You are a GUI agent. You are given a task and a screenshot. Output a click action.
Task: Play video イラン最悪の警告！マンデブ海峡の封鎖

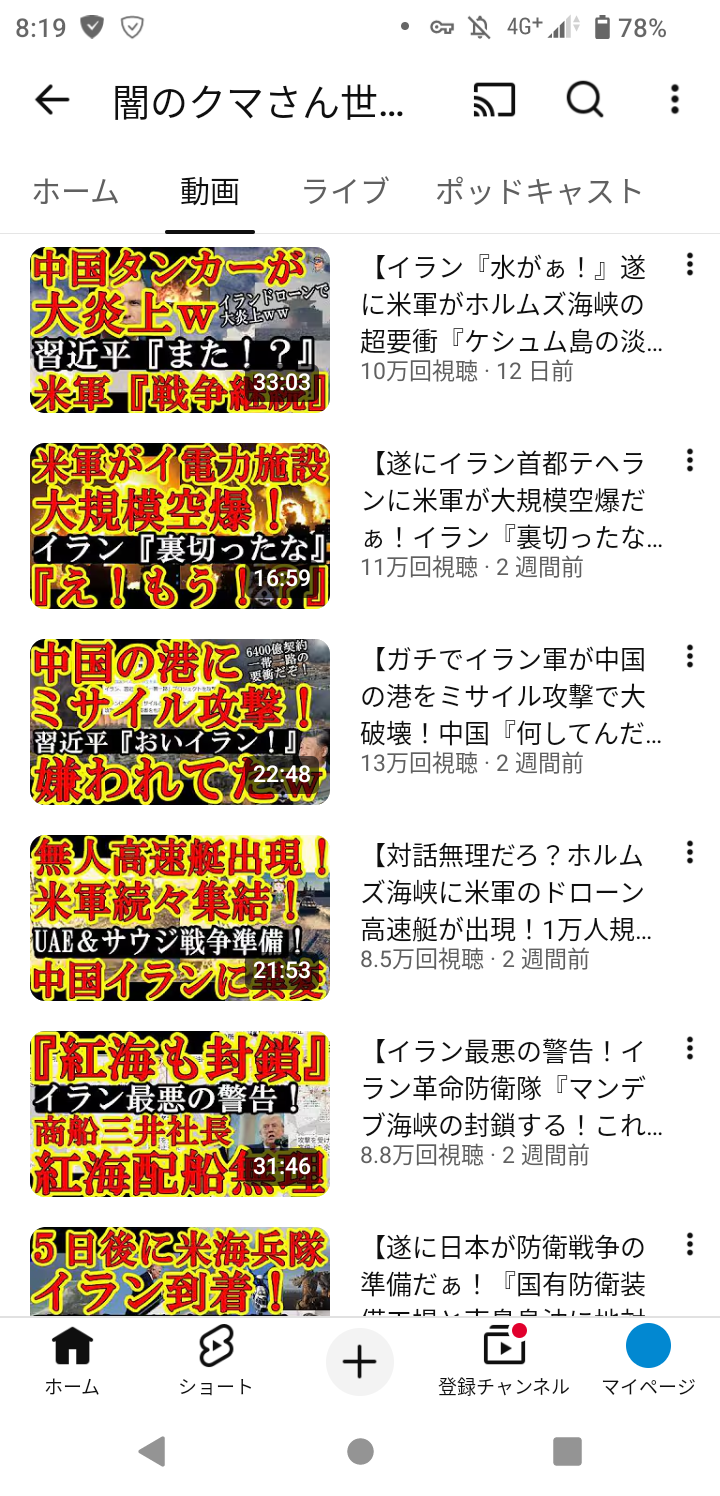pyautogui.click(x=180, y=1114)
